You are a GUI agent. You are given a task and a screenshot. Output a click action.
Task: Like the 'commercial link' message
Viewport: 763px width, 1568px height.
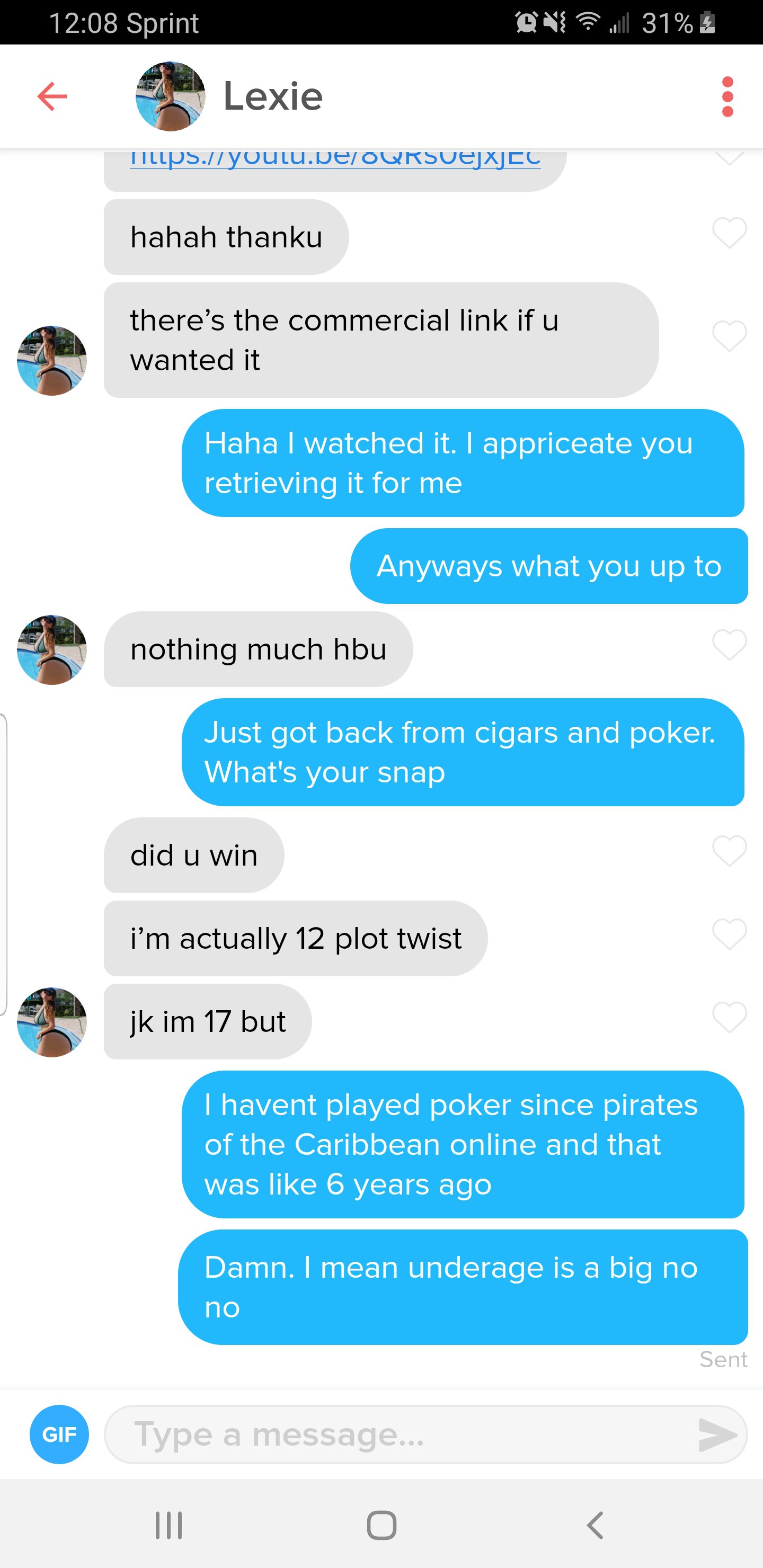coord(729,336)
